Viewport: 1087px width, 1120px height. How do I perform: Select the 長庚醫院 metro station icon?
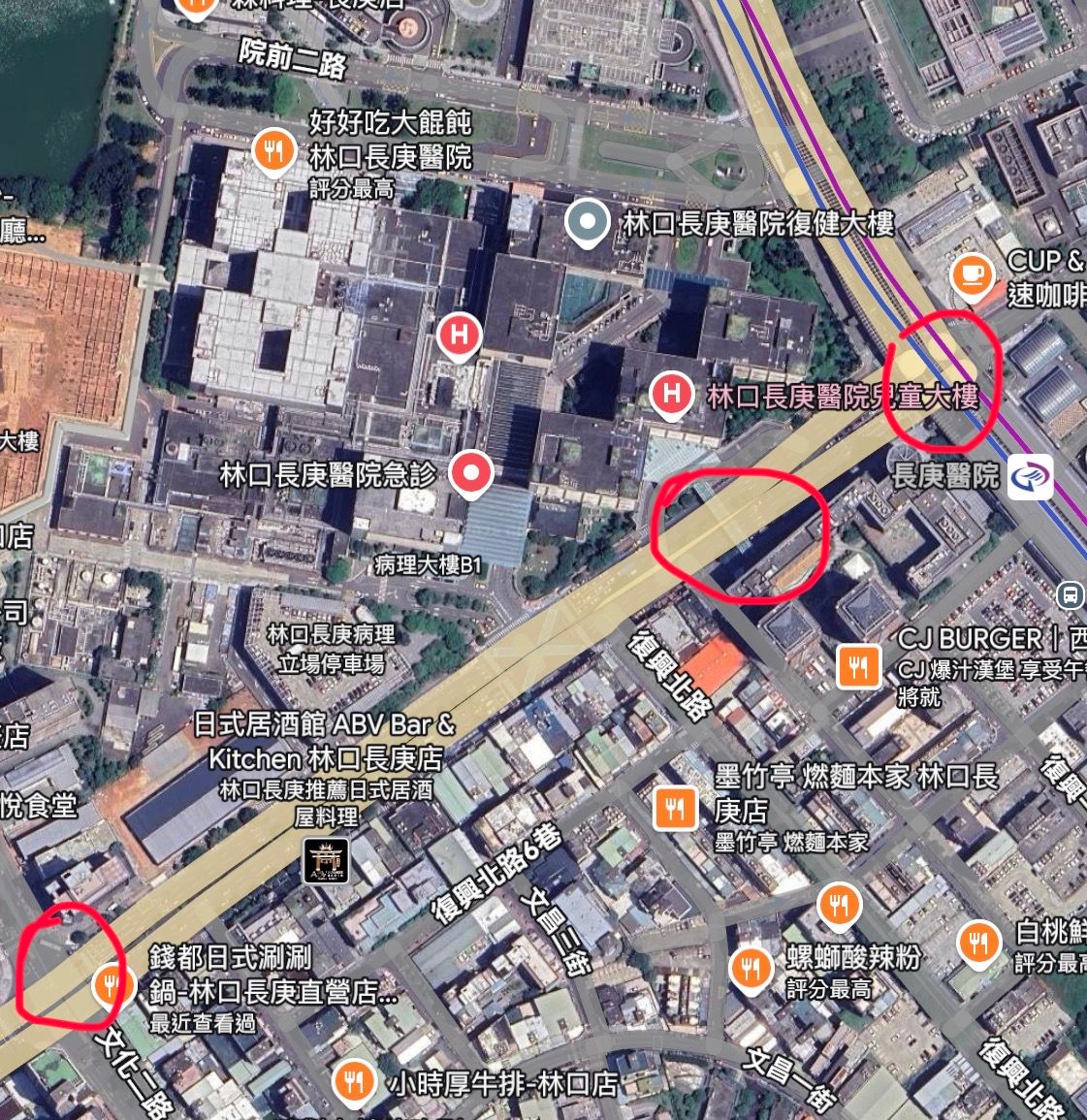(x=1031, y=477)
